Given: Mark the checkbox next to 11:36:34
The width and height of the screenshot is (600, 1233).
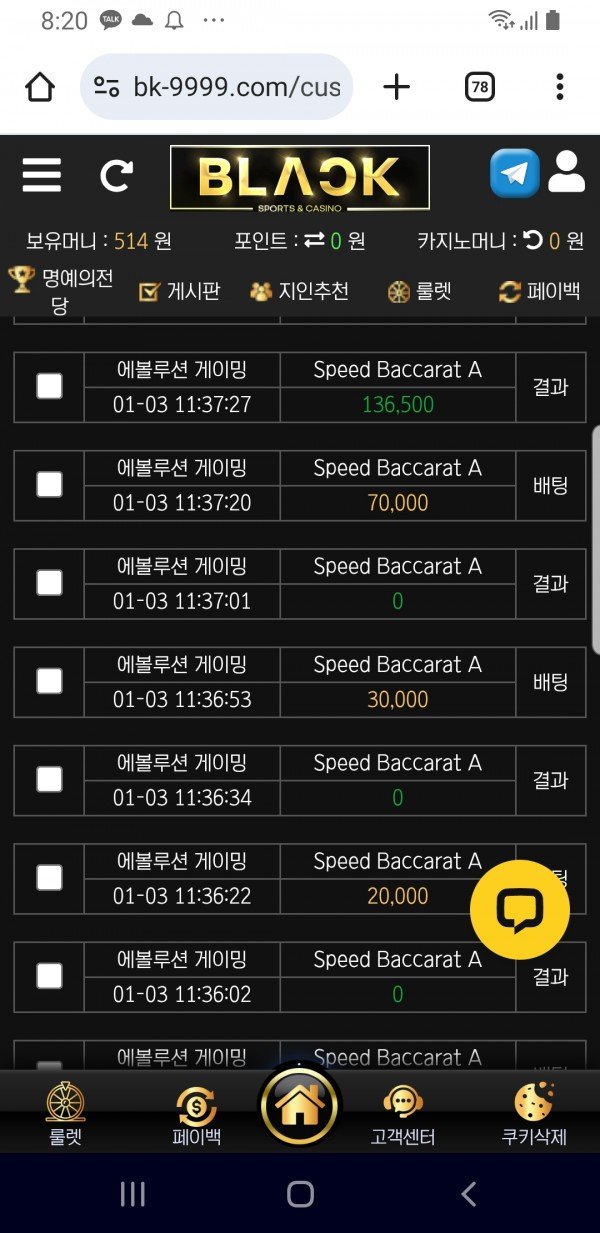Looking at the screenshot, I should point(49,779).
